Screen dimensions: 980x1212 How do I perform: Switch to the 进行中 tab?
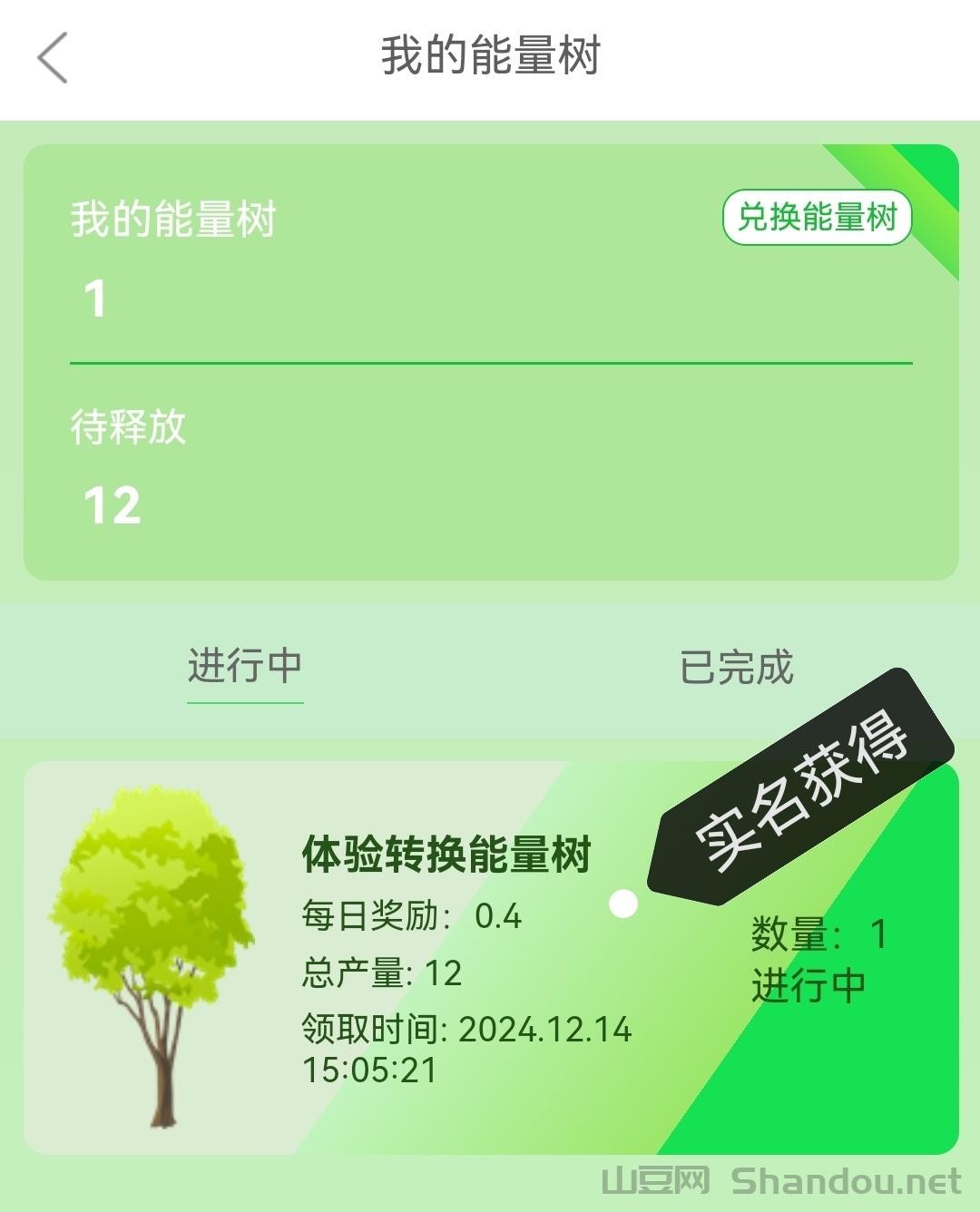click(245, 667)
